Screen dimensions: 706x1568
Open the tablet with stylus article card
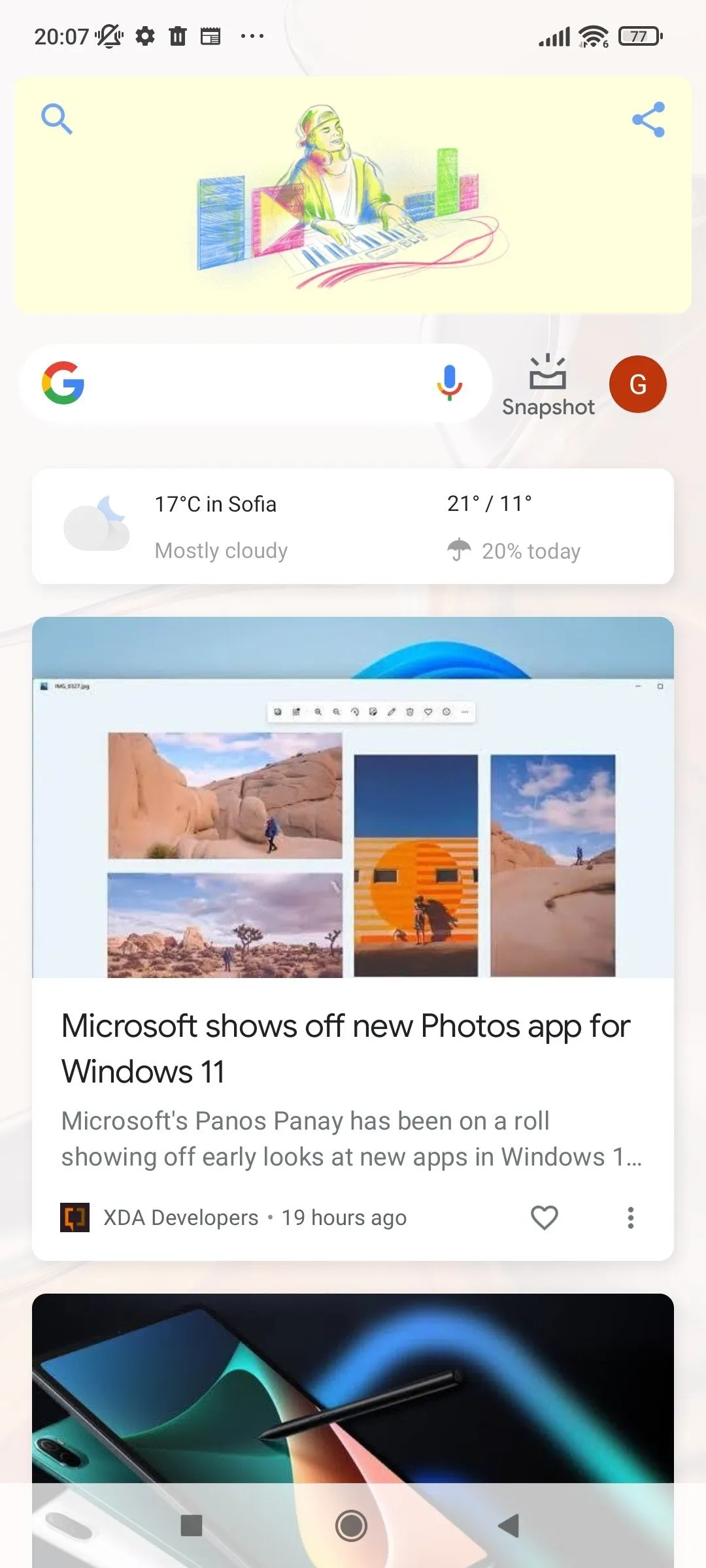353,1385
